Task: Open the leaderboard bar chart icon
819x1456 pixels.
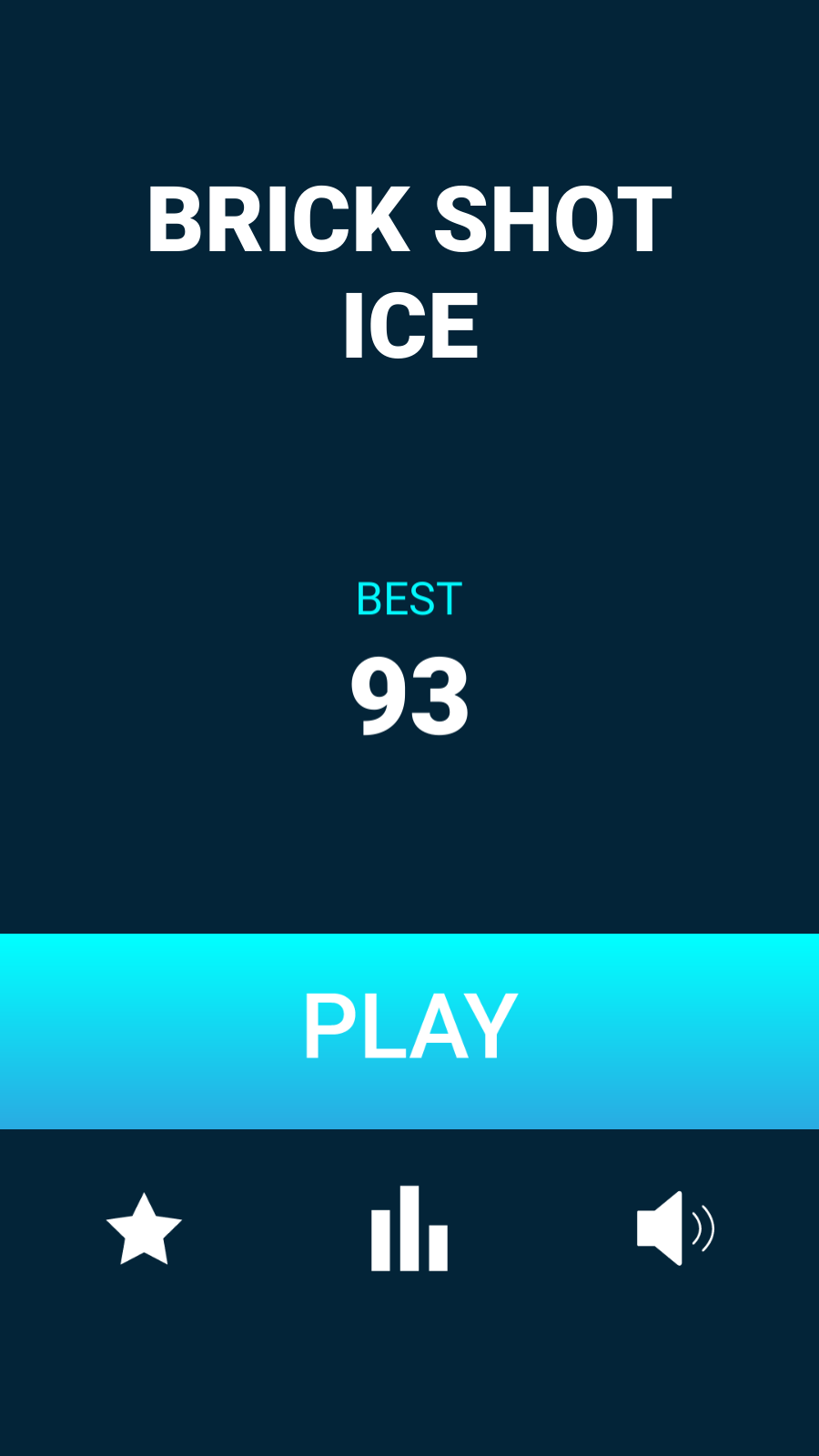Action: [409, 1228]
